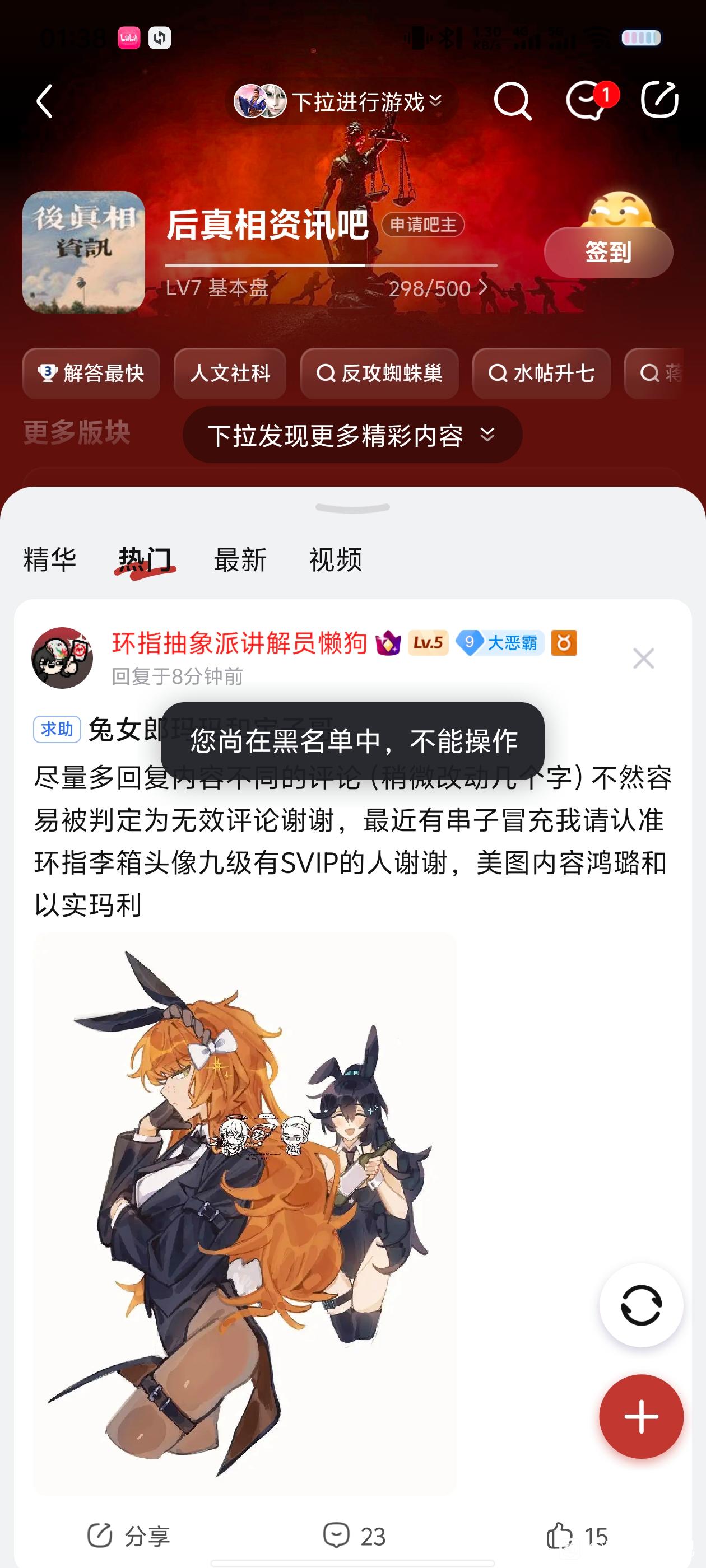The width and height of the screenshot is (706, 1568).
Task: Search the 反攻蜘蛛巢 chip
Action: click(379, 373)
